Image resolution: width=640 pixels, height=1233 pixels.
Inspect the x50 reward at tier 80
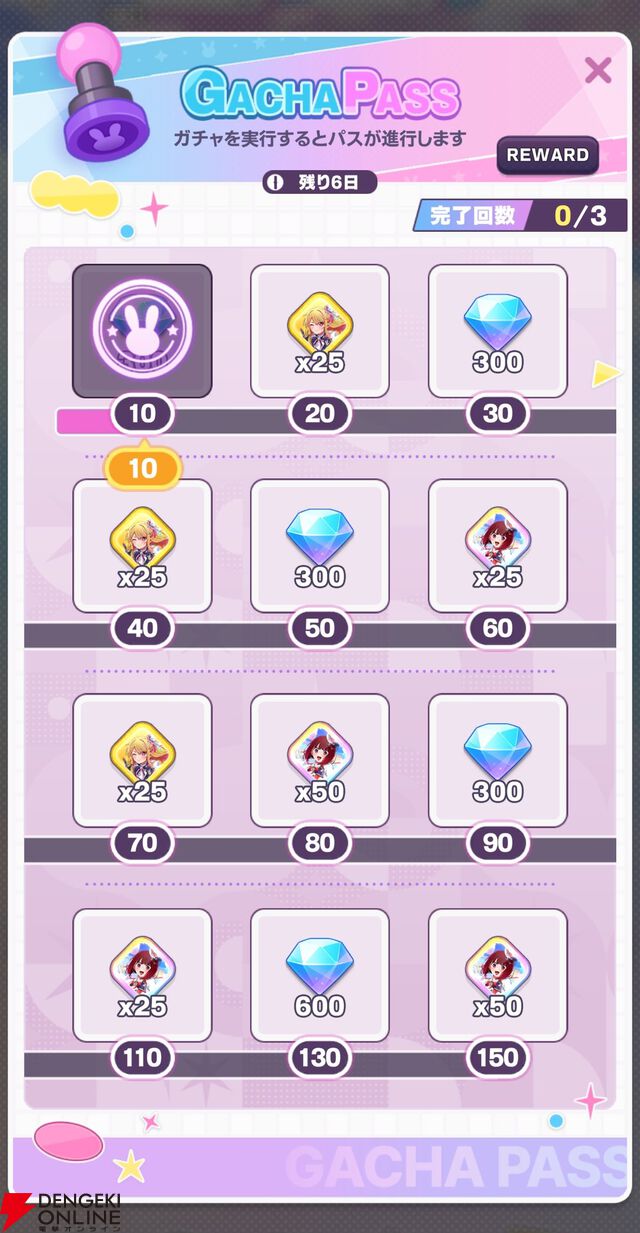point(320,761)
